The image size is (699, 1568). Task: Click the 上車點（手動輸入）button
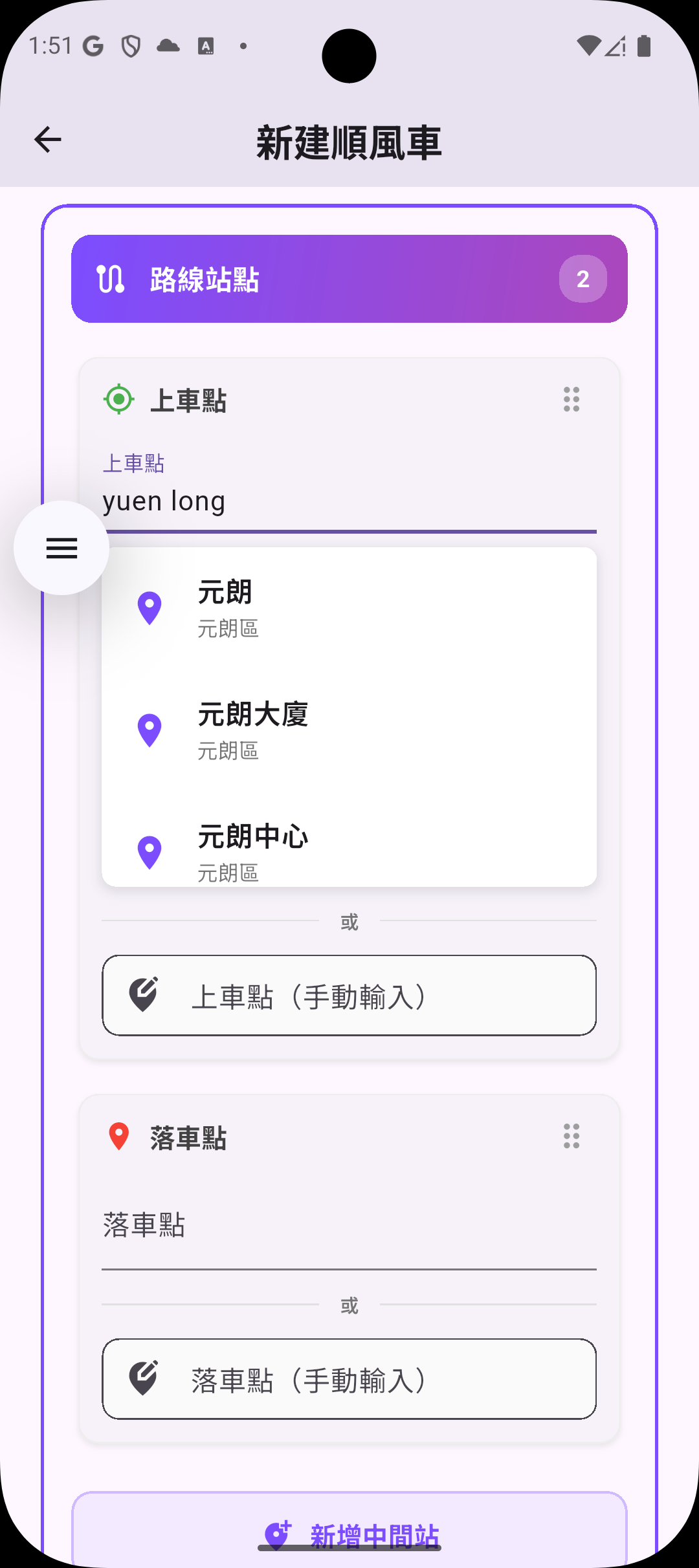(349, 996)
